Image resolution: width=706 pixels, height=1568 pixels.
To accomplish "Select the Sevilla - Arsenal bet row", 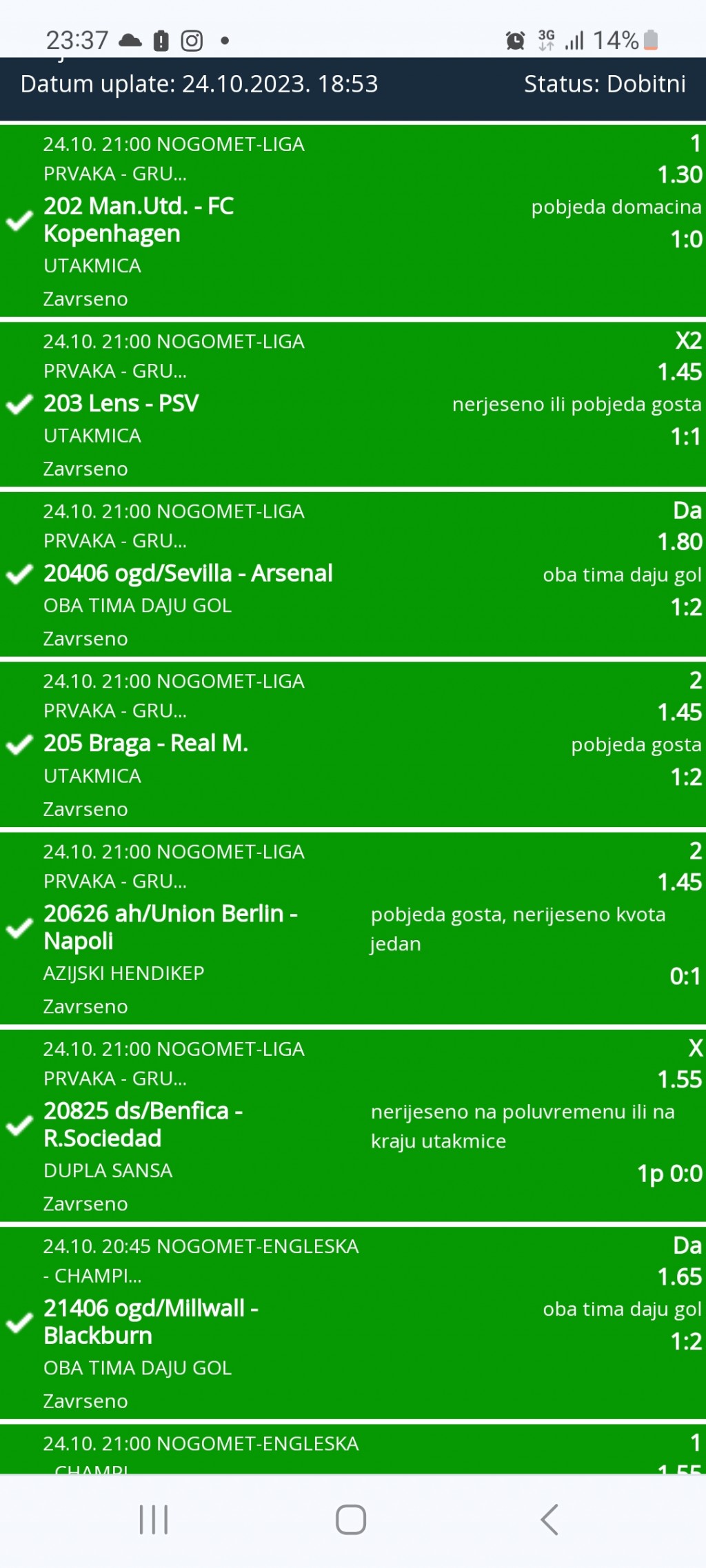I will point(353,575).
